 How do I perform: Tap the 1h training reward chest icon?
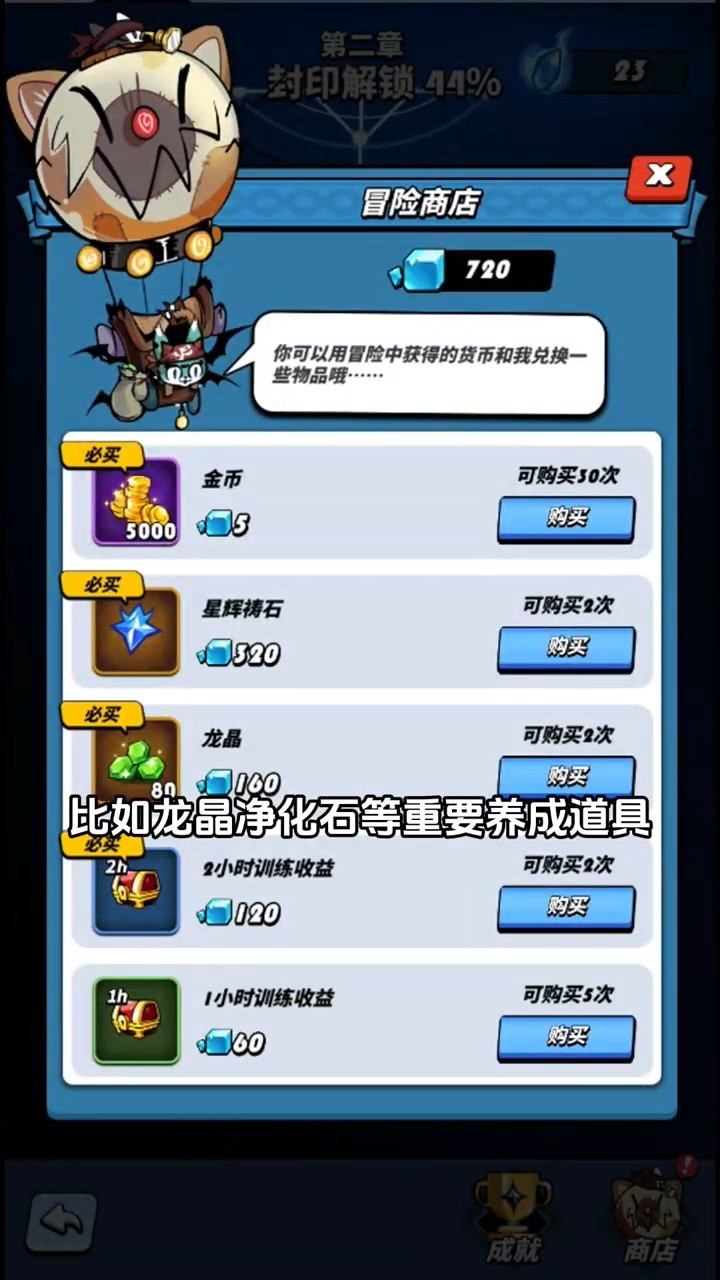click(136, 1021)
